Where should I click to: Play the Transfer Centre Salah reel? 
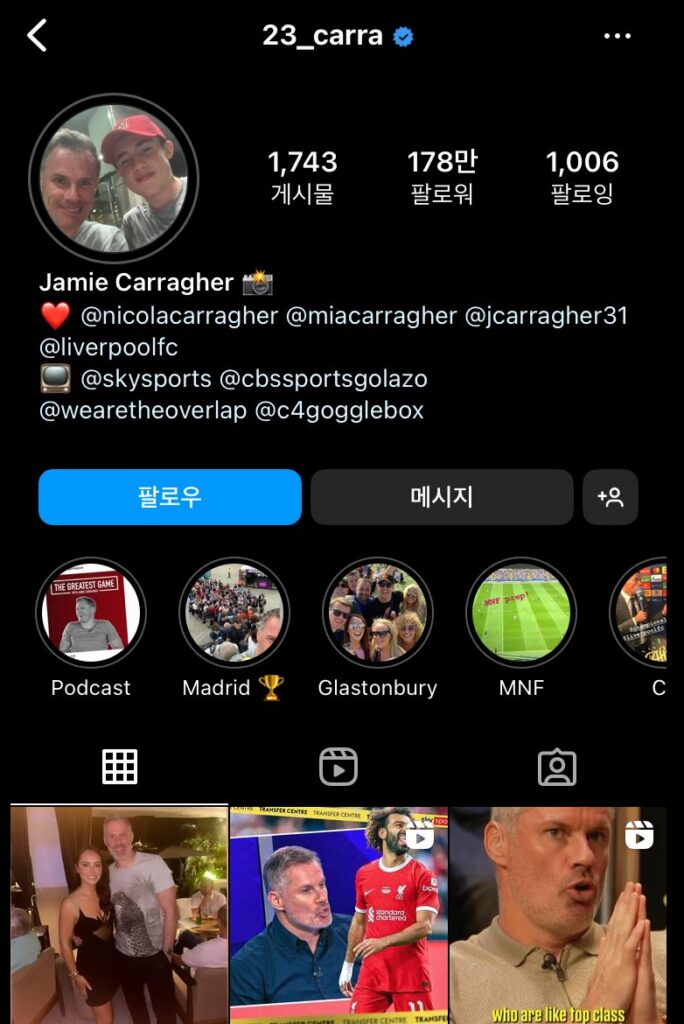[x=338, y=915]
